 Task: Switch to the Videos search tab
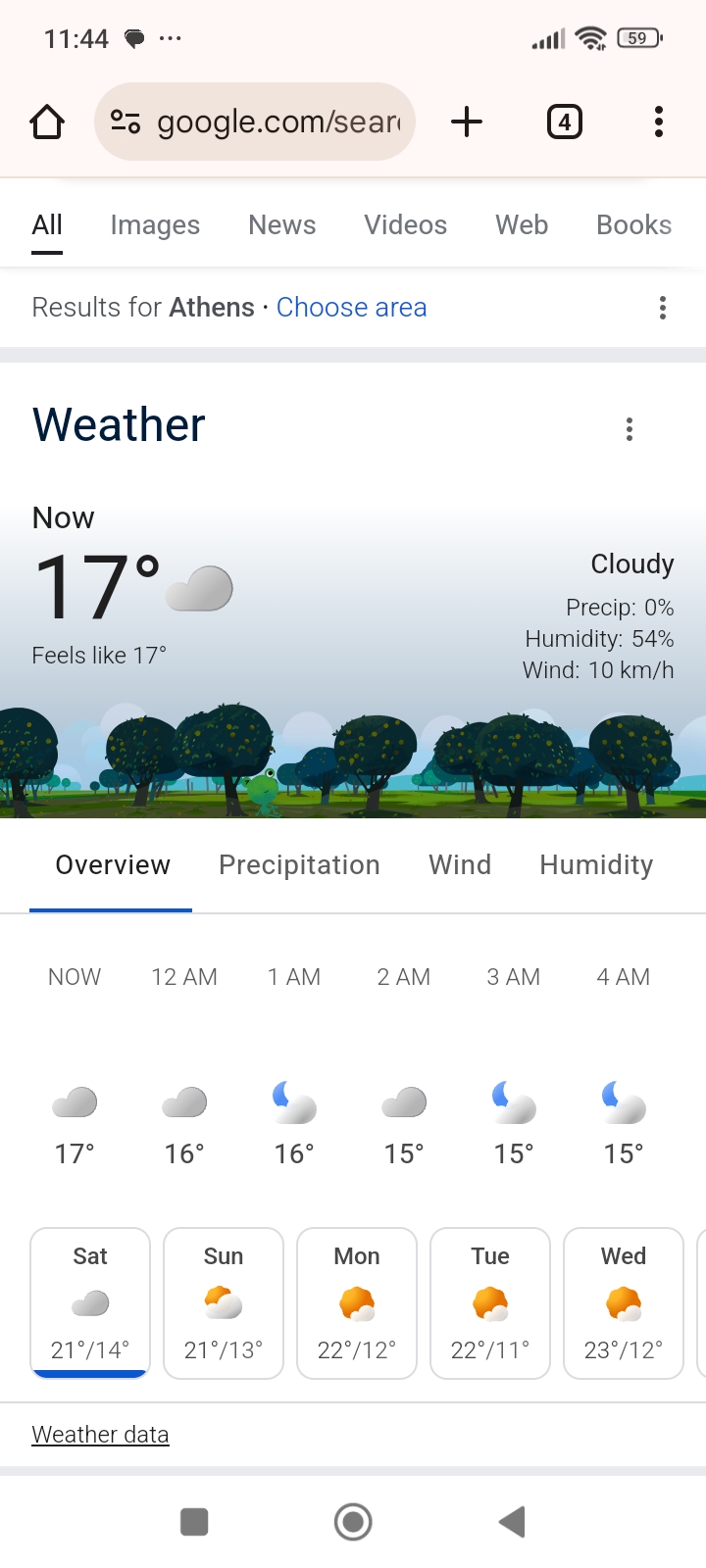pos(405,225)
